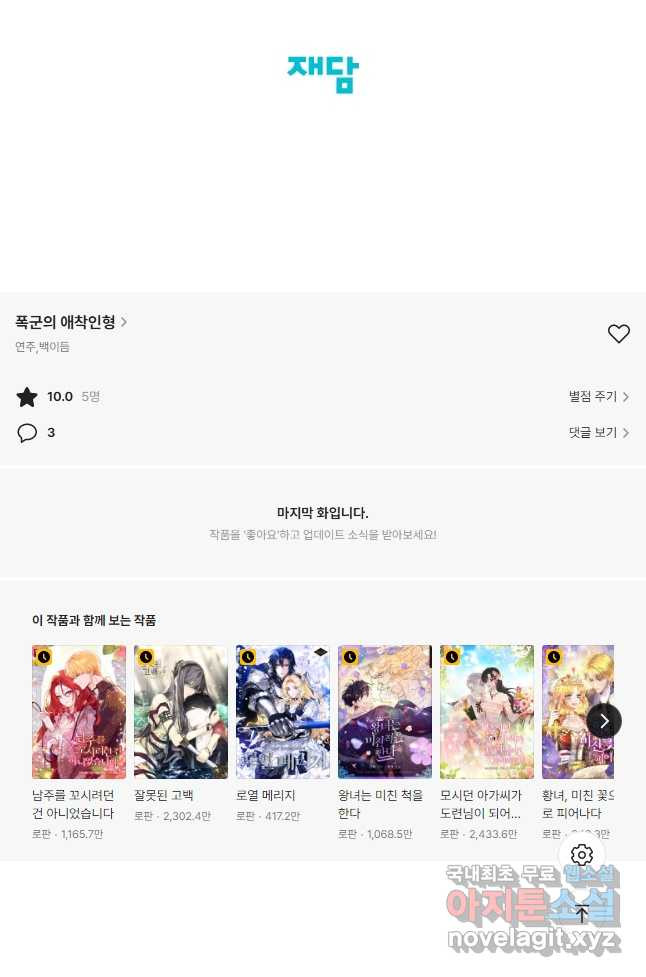Open the 폭군의 애착인형 series page
This screenshot has height=977, width=646.
(x=71, y=322)
